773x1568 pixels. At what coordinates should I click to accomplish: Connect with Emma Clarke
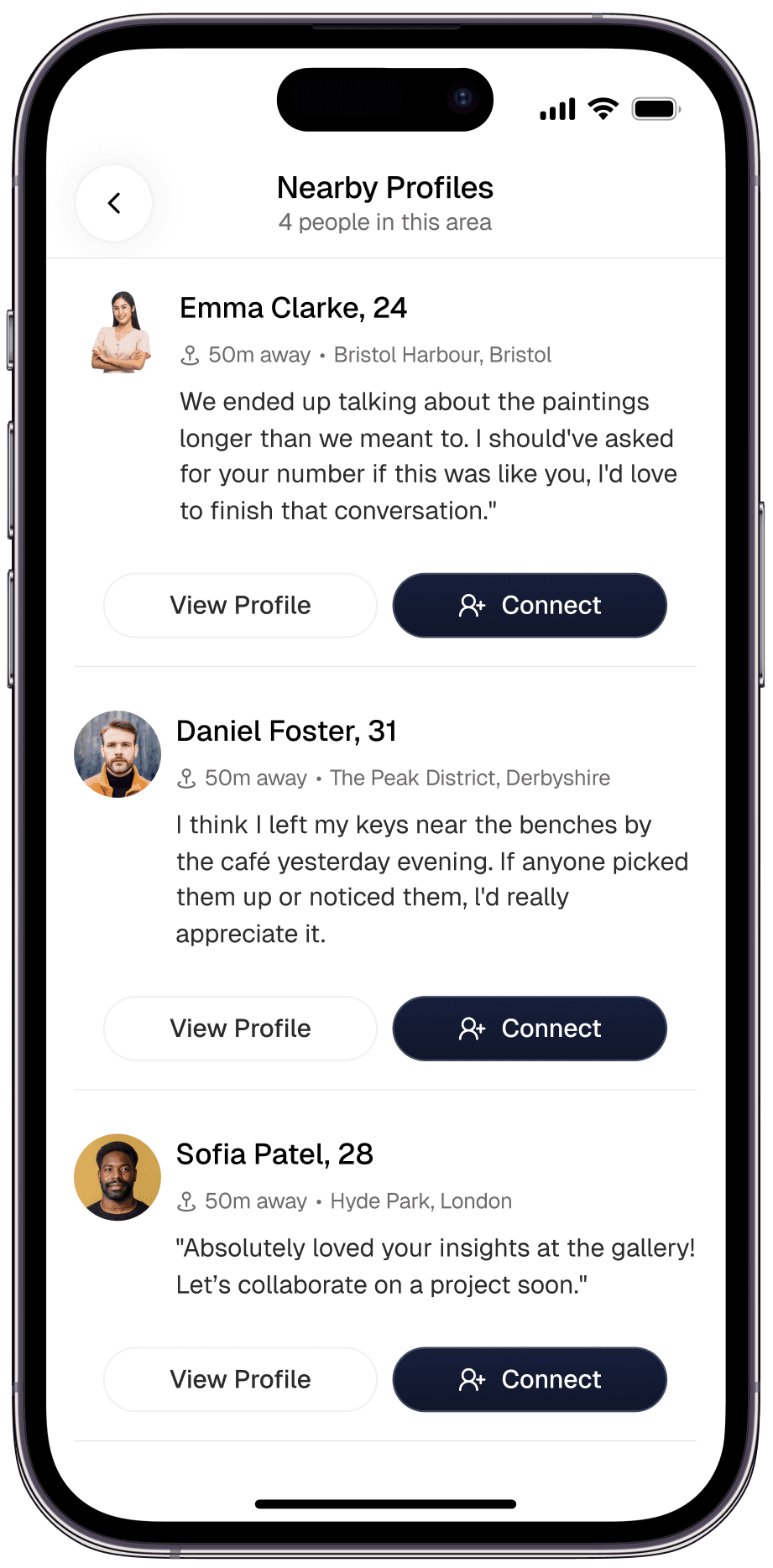click(x=530, y=606)
